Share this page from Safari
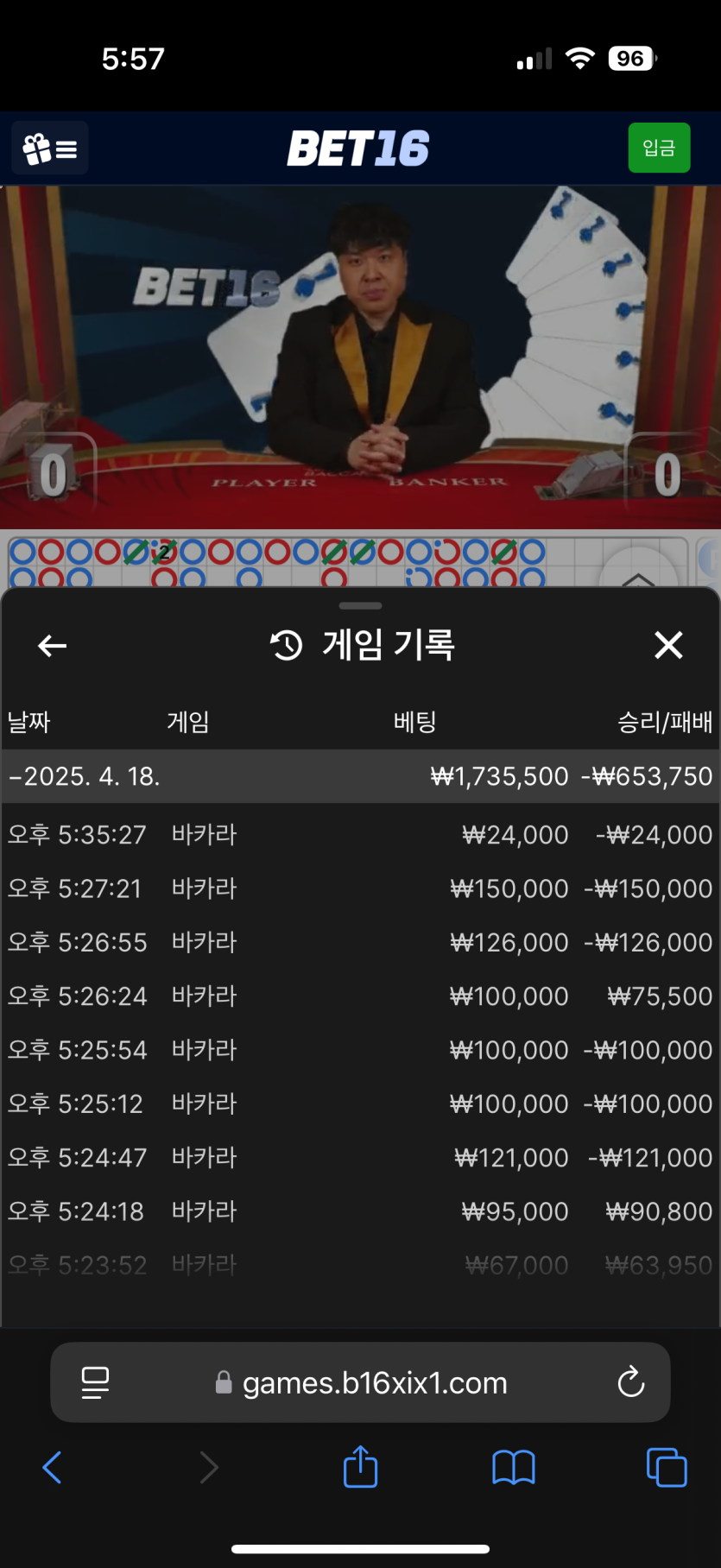721x1568 pixels. point(360,1466)
